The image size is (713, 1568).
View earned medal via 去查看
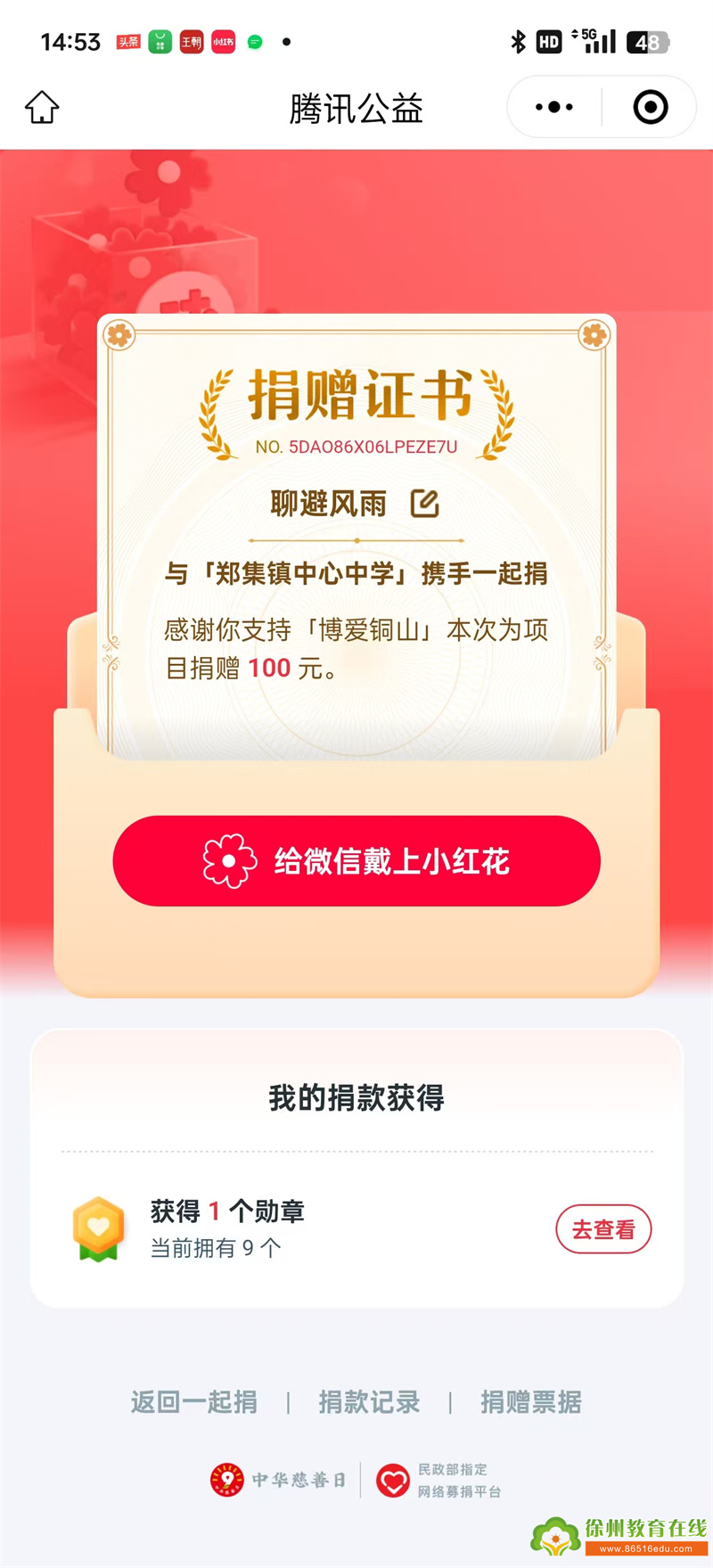[x=603, y=1229]
